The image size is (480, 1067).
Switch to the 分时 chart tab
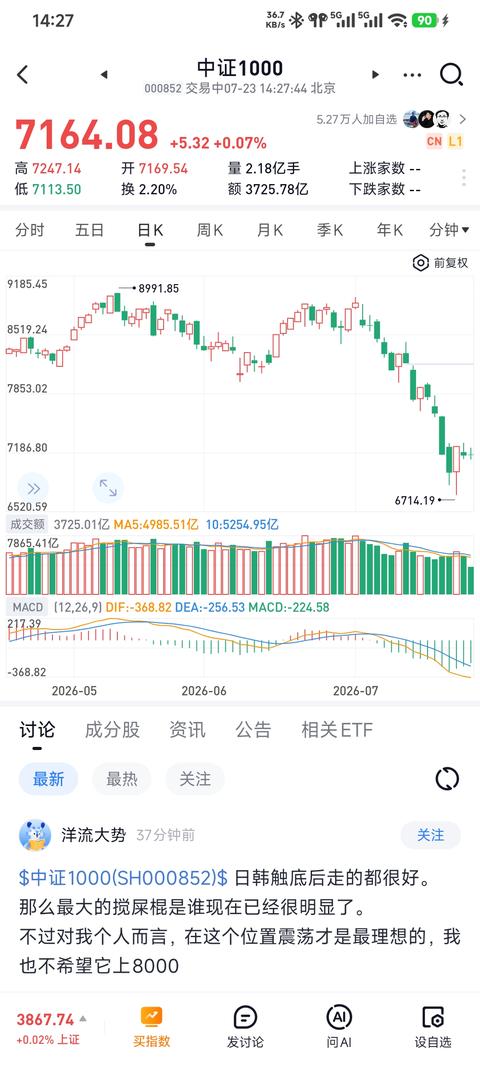pos(29,230)
